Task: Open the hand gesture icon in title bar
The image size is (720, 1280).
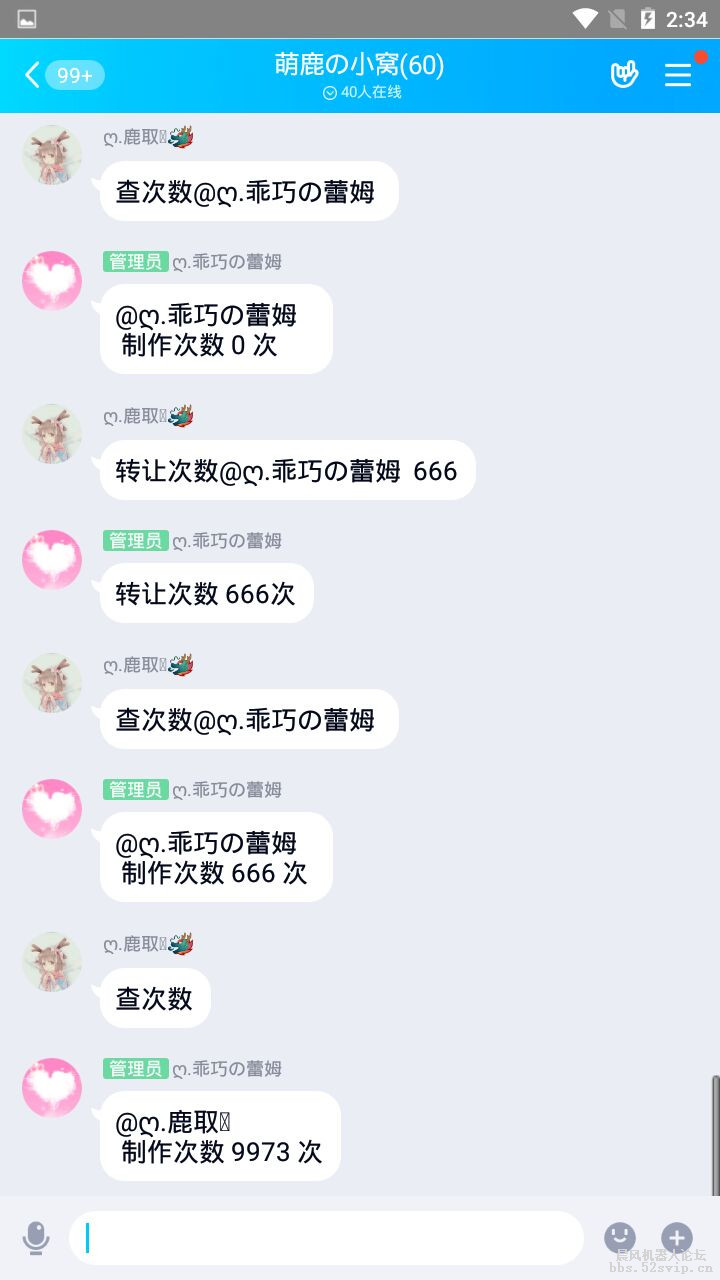Action: point(624,74)
